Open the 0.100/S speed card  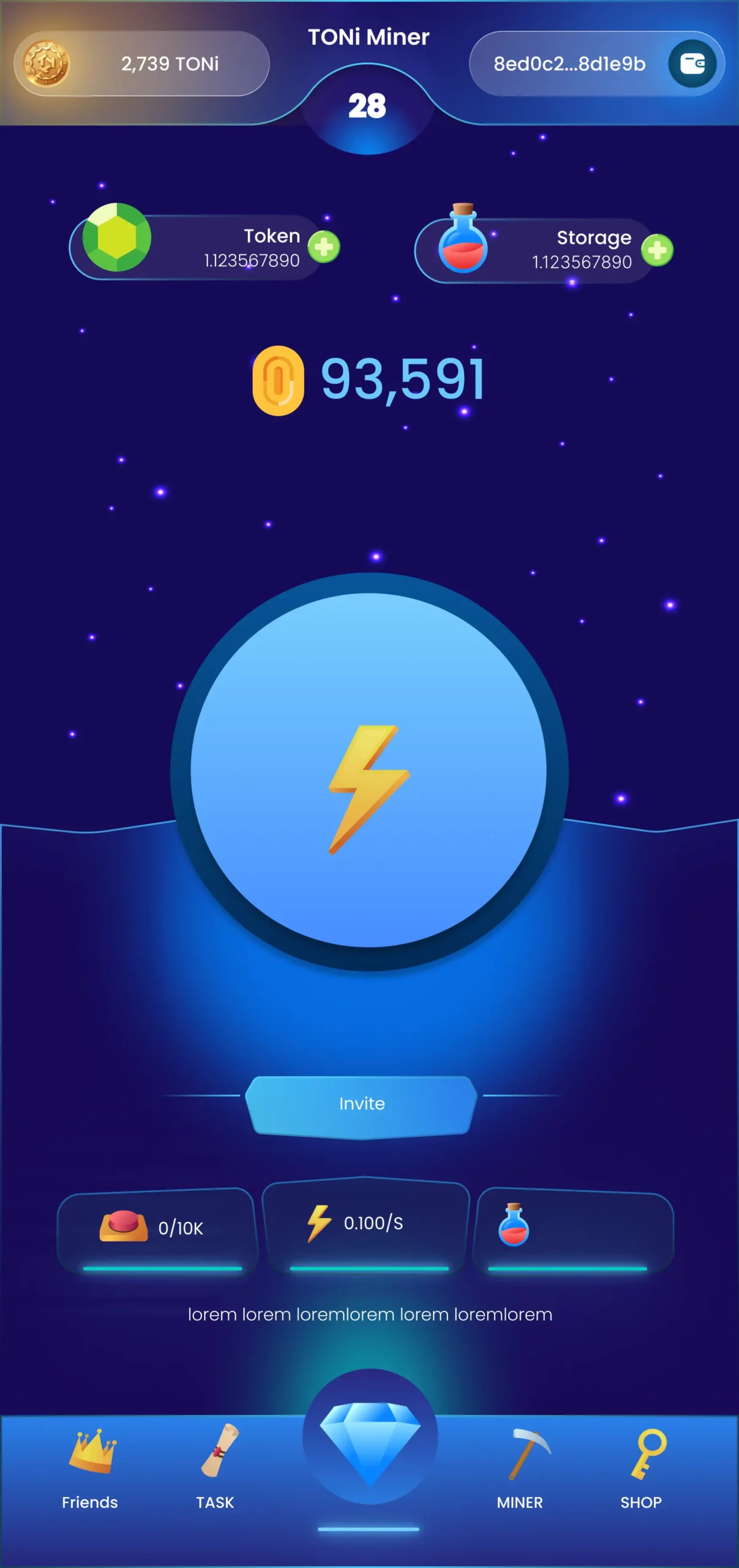pyautogui.click(x=367, y=1225)
